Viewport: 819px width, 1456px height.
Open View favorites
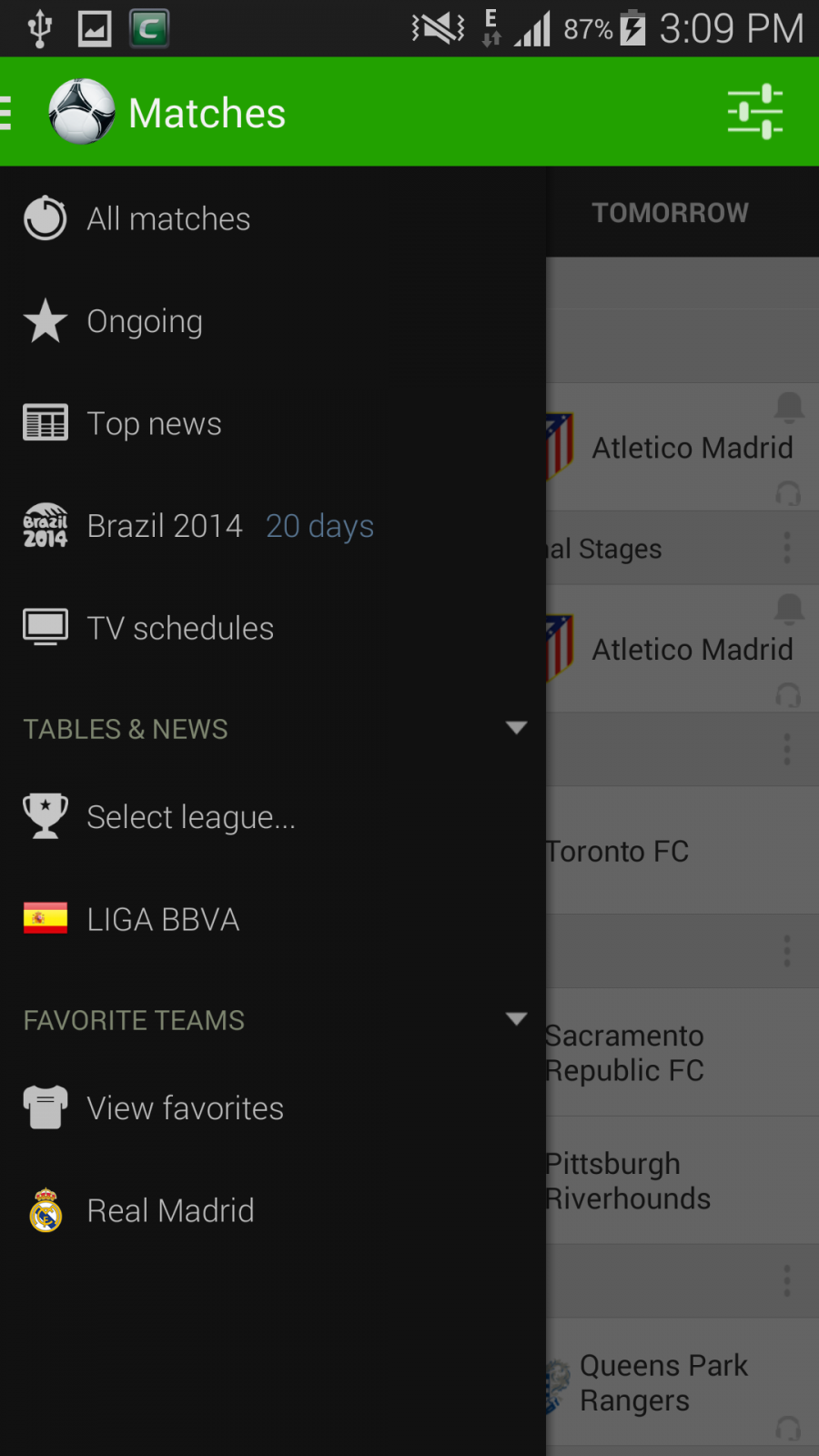(x=273, y=1108)
